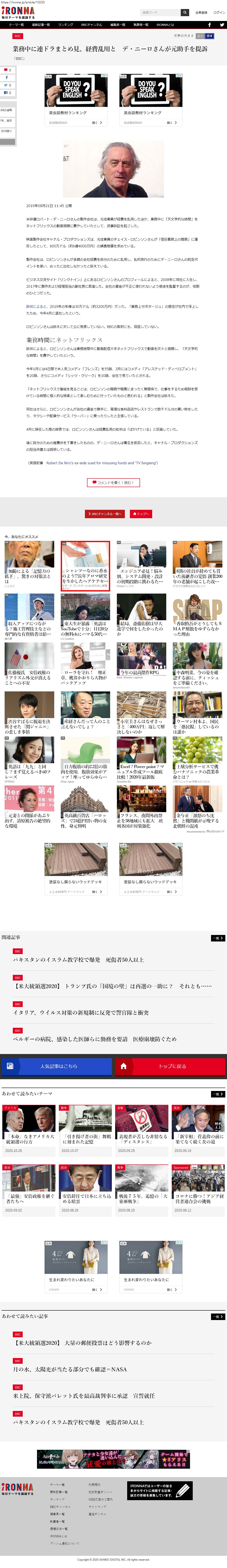Open the Twitter icon in the navigation bar
This screenshot has height=1568, width=227.
222,25
